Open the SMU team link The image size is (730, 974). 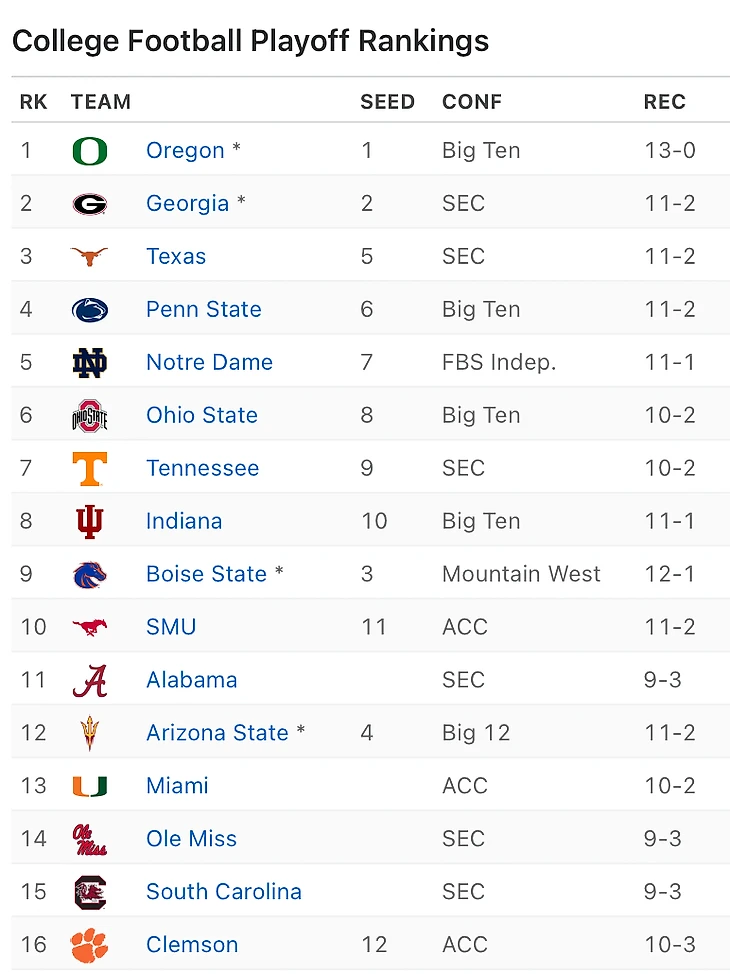(171, 628)
